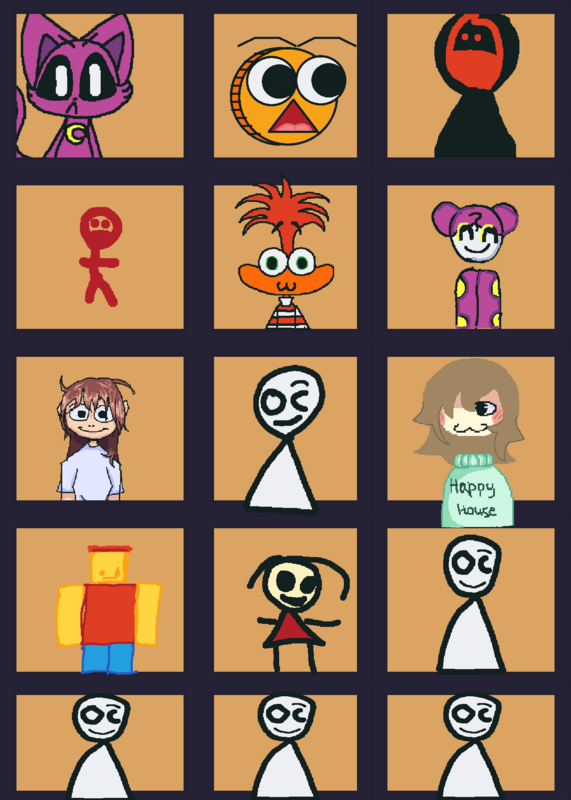Select the stick girl in the red dress

pos(285,600)
